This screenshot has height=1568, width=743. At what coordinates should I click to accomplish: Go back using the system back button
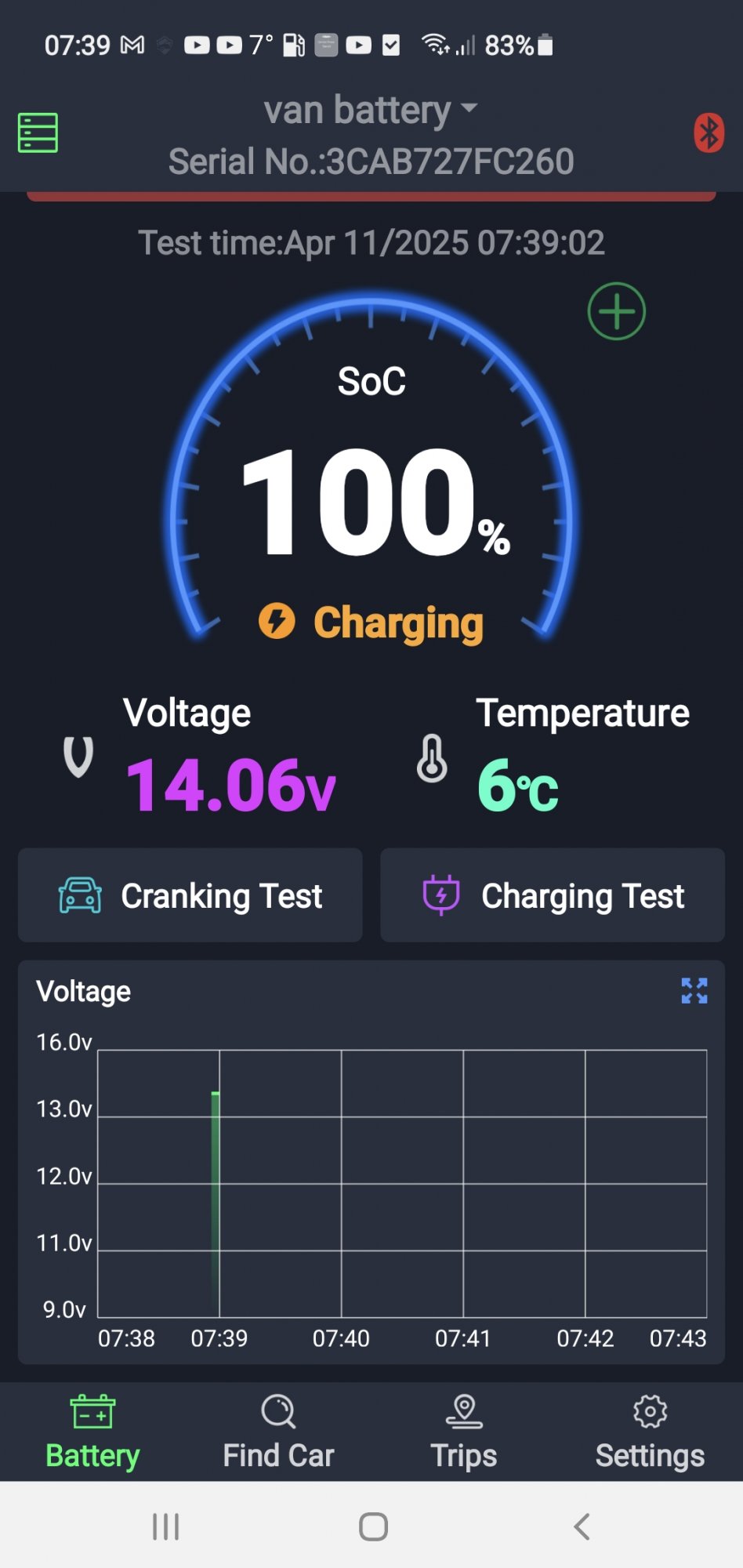coord(581,1526)
